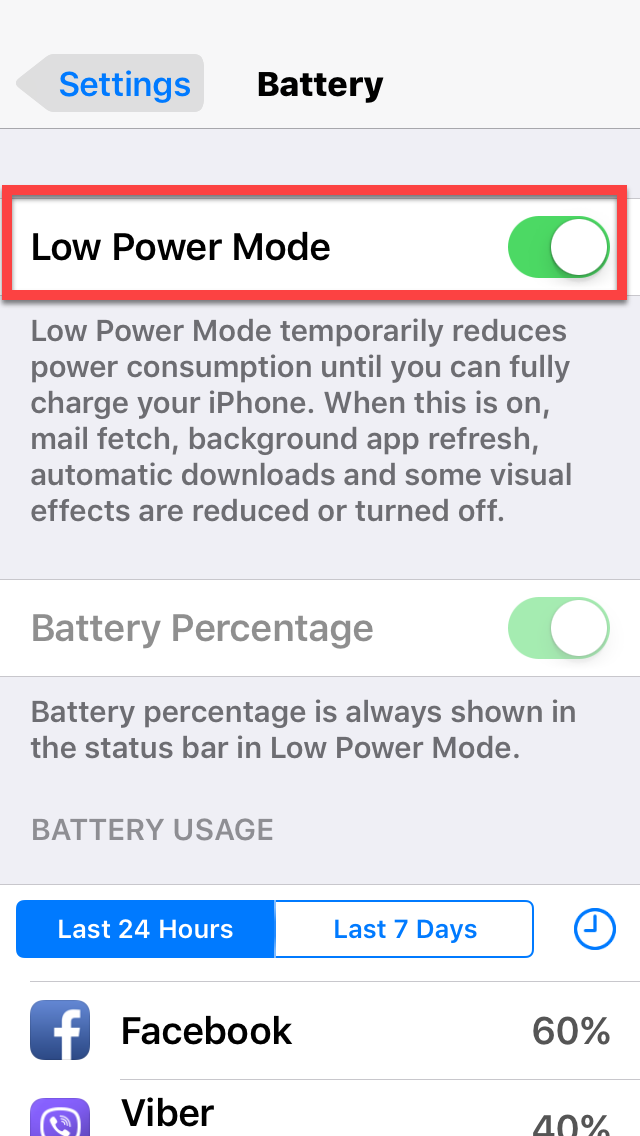Viewport: 640px width, 1136px height.
Task: Open Facebook battery usage row
Action: (320, 1030)
